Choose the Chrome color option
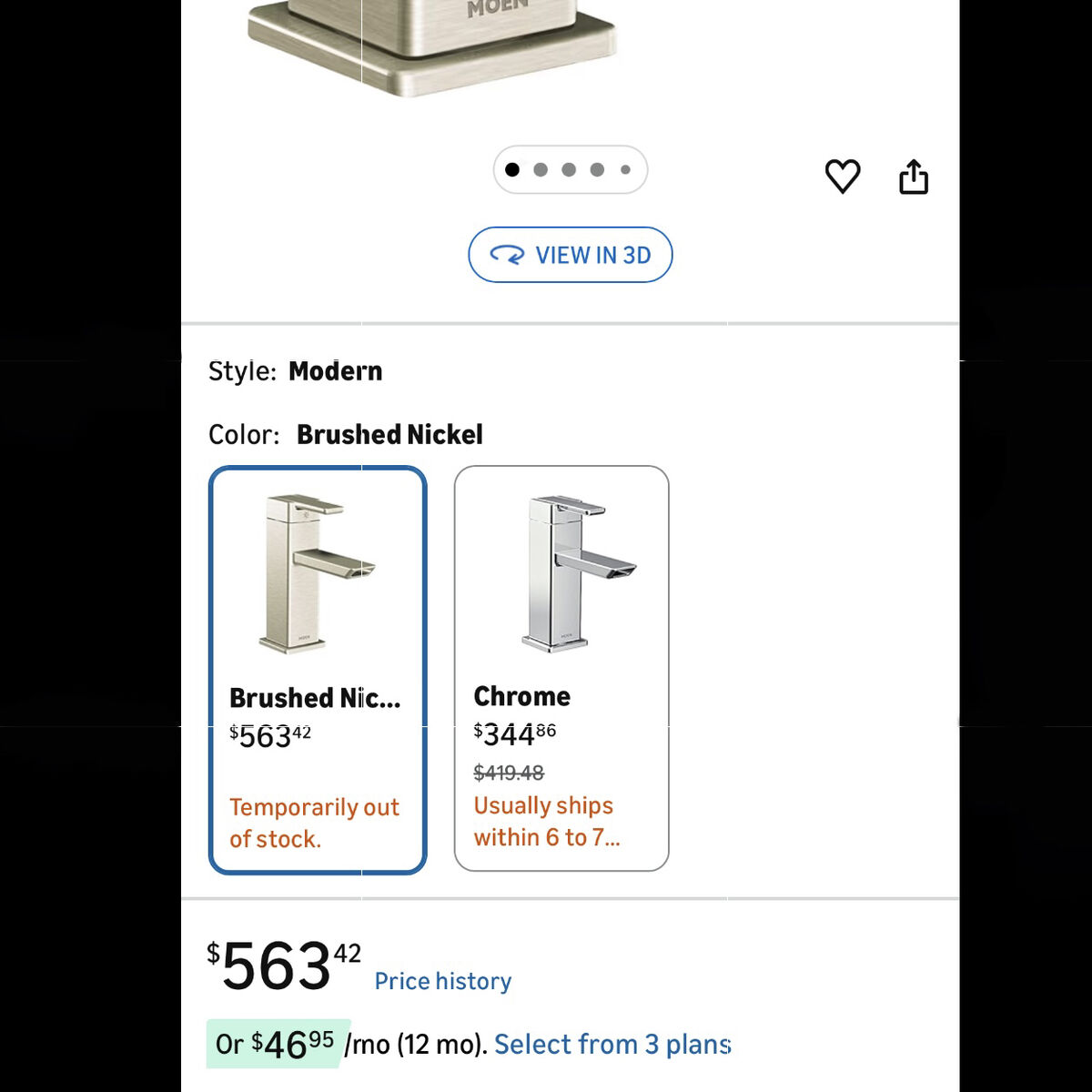This screenshot has width=1092, height=1092. point(561,668)
